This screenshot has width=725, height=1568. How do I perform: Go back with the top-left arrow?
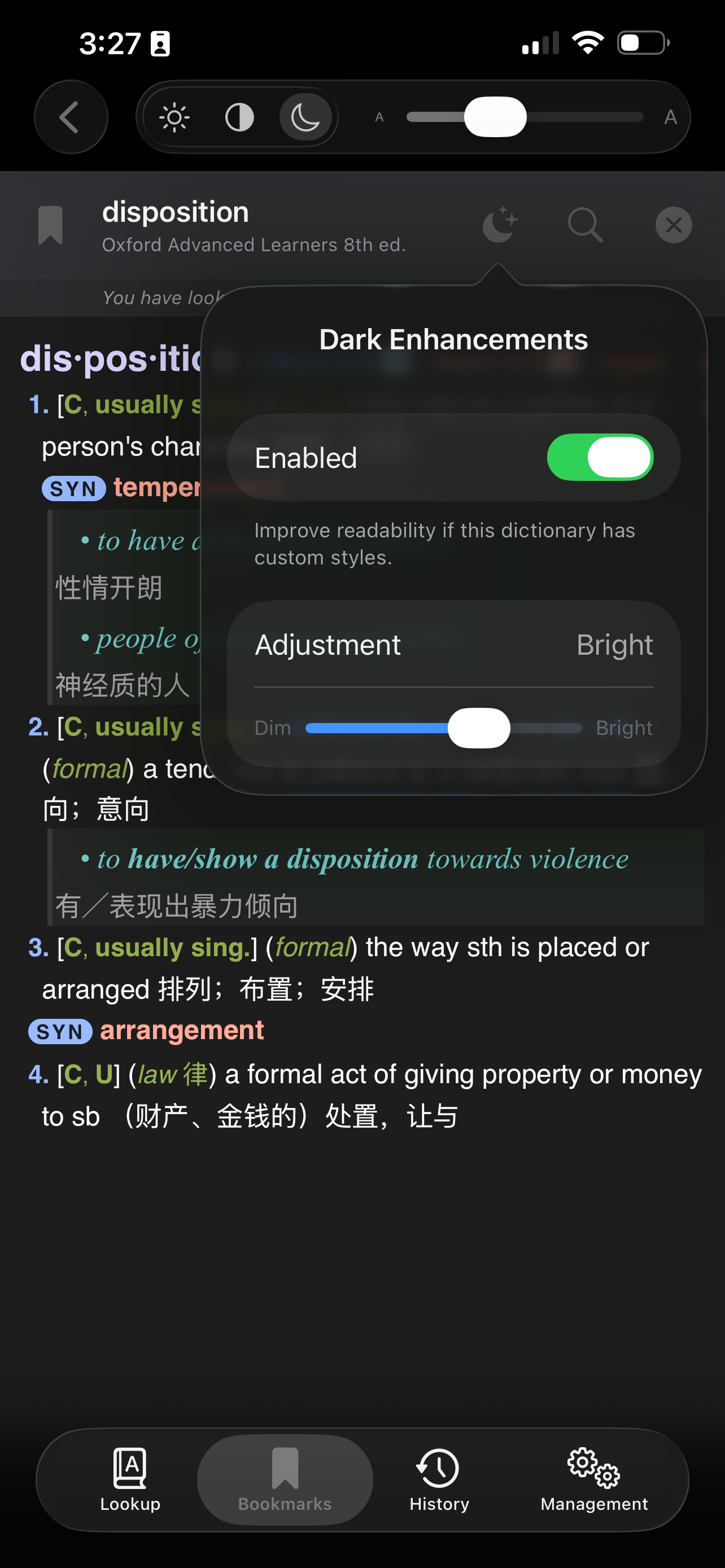[x=71, y=117]
